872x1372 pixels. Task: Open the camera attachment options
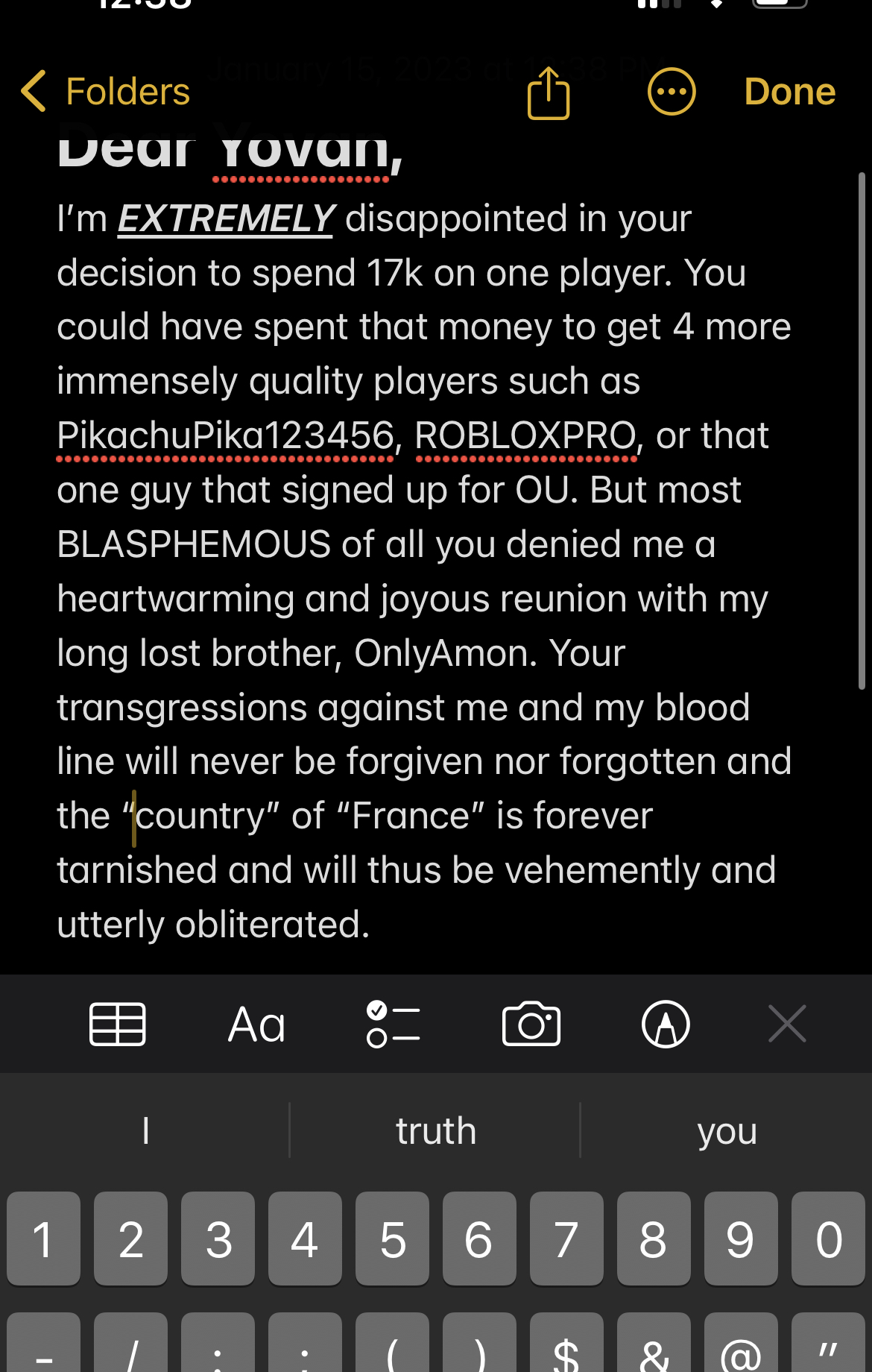point(531,1024)
